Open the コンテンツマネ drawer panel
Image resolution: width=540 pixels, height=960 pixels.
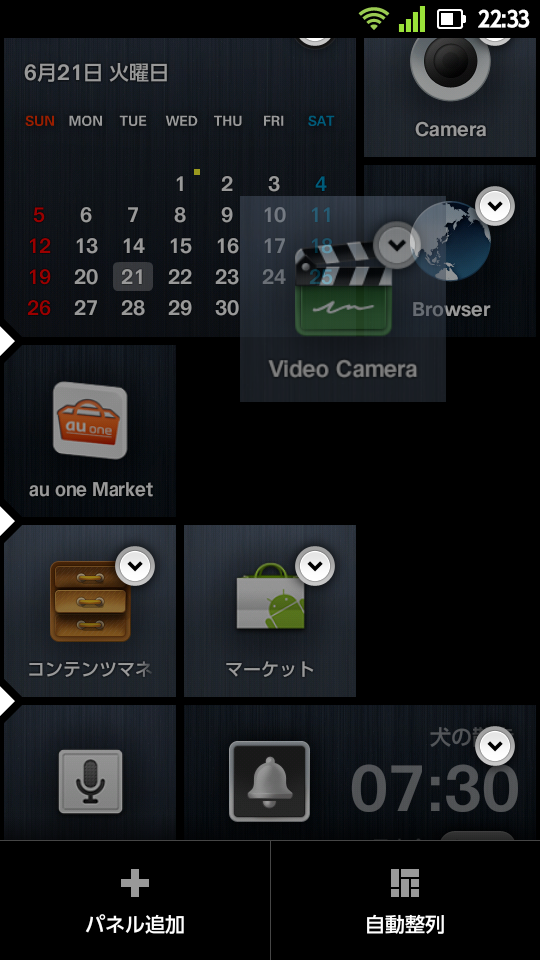coord(90,610)
